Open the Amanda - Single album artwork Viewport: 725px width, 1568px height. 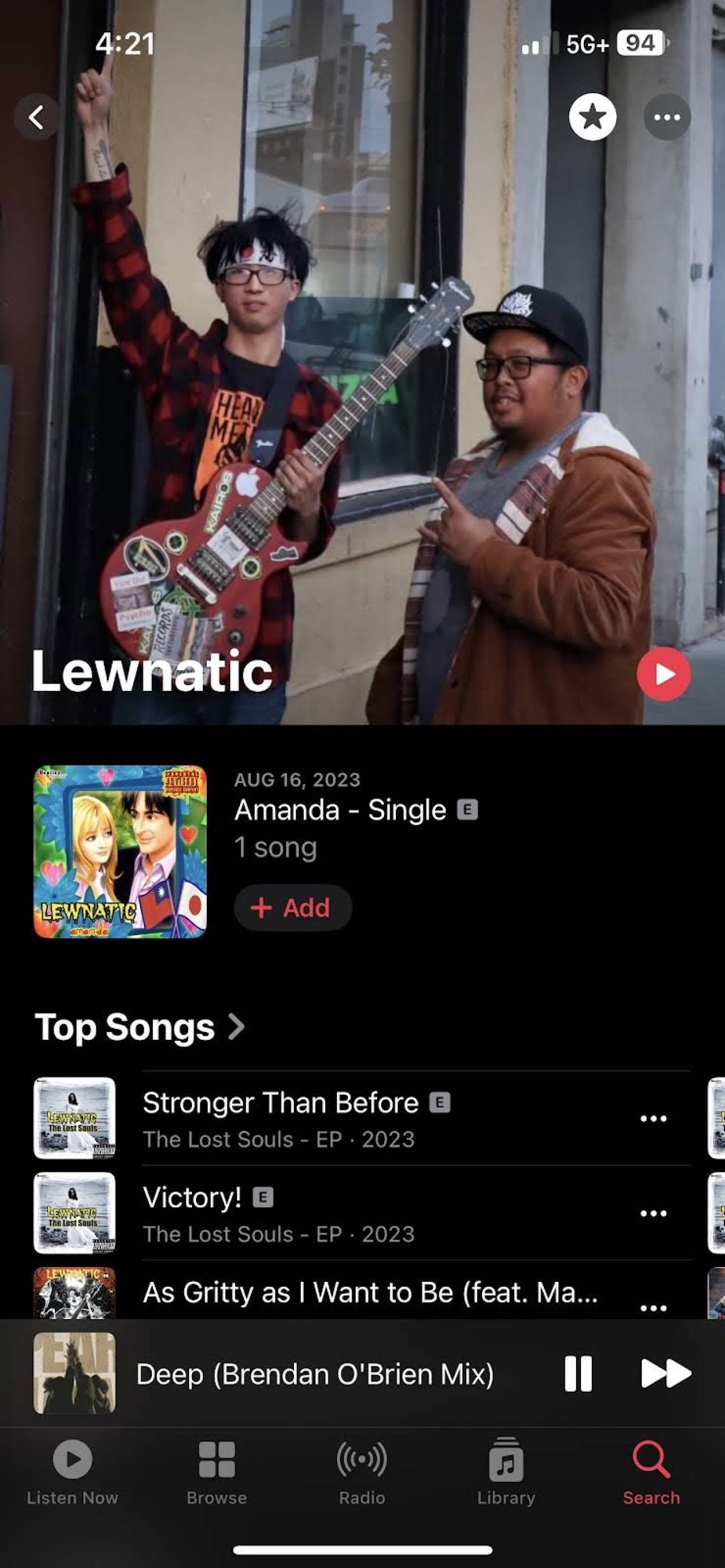coord(120,852)
